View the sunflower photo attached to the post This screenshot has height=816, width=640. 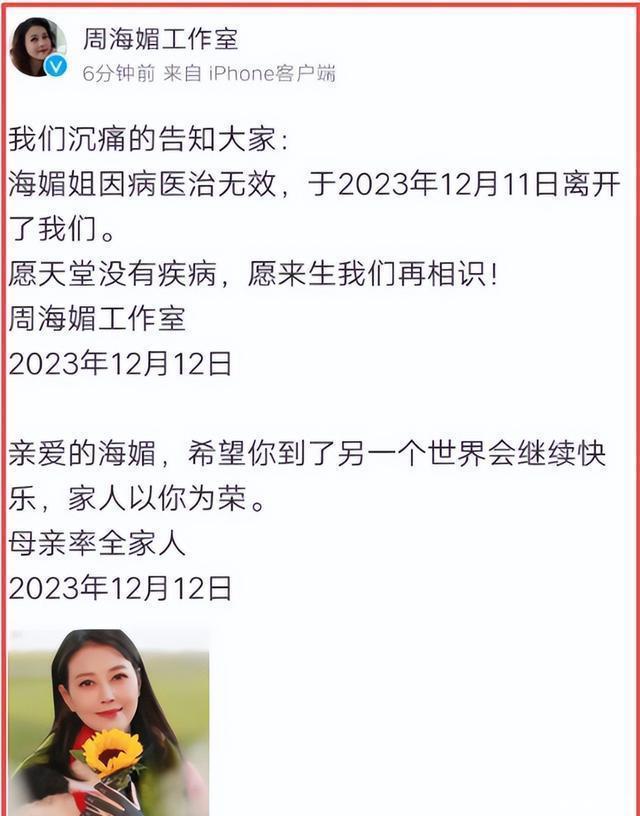click(108, 722)
